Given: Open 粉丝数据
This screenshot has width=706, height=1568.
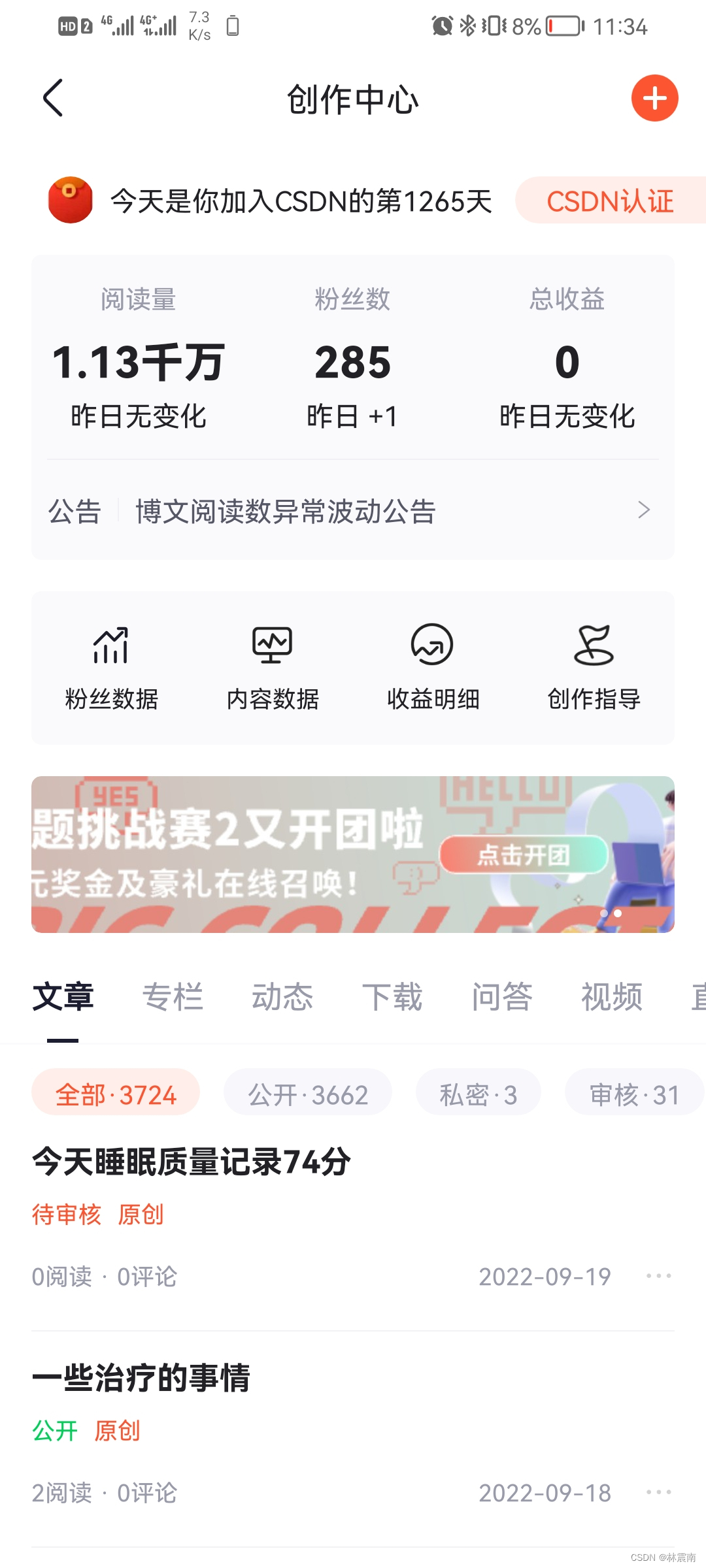Looking at the screenshot, I should [111, 668].
